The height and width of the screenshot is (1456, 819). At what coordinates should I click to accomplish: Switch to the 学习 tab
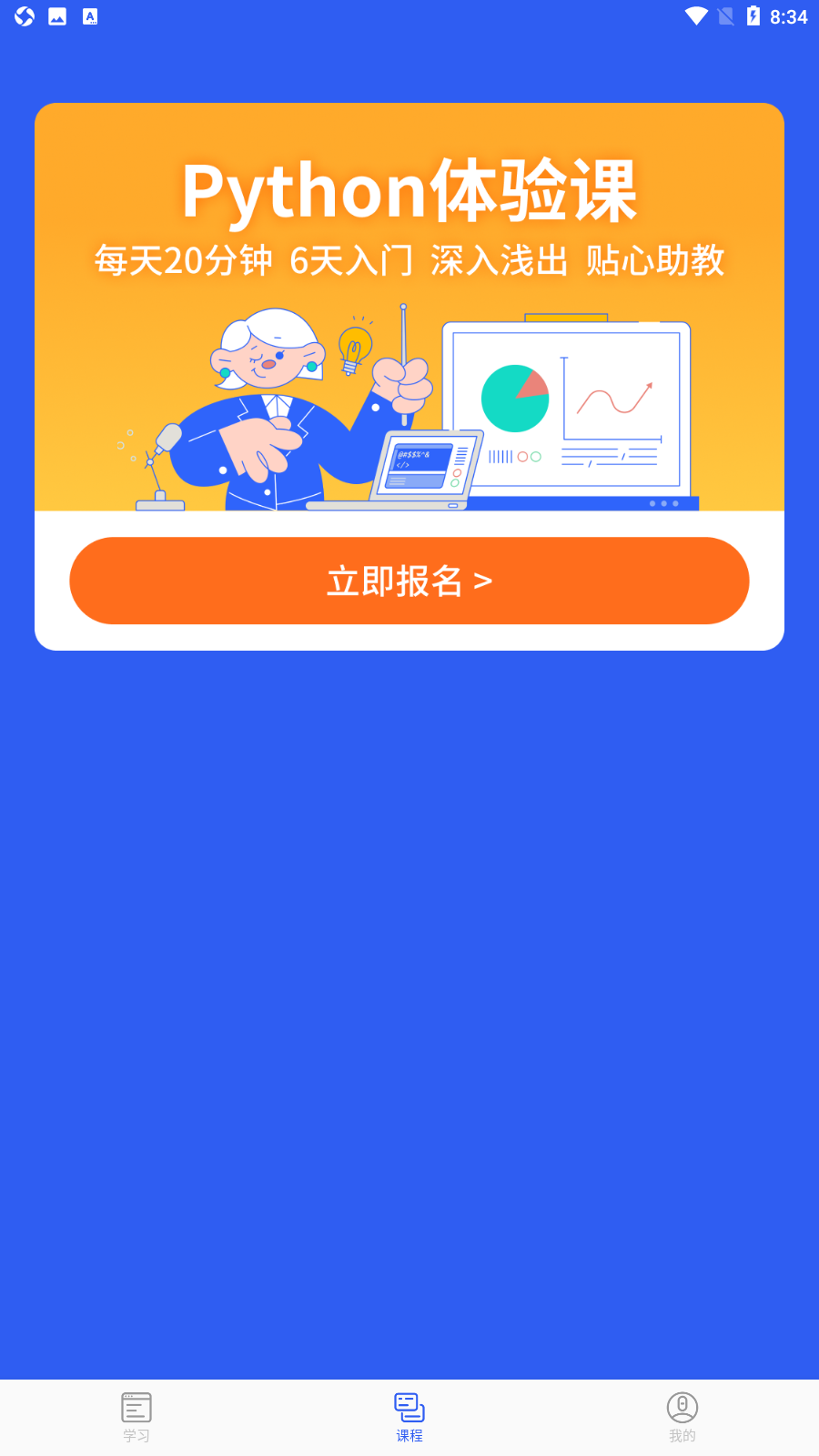(x=136, y=1418)
